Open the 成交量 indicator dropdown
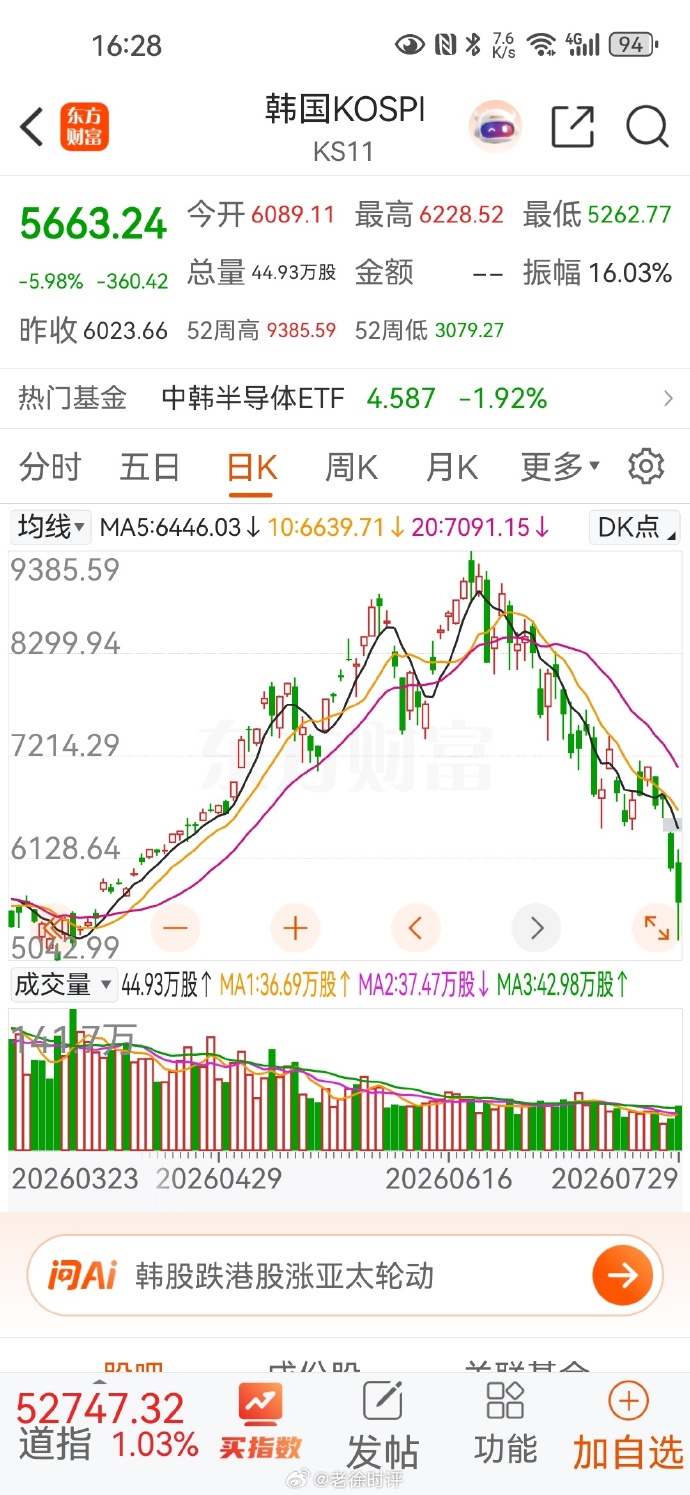This screenshot has height=1495, width=690. point(63,985)
